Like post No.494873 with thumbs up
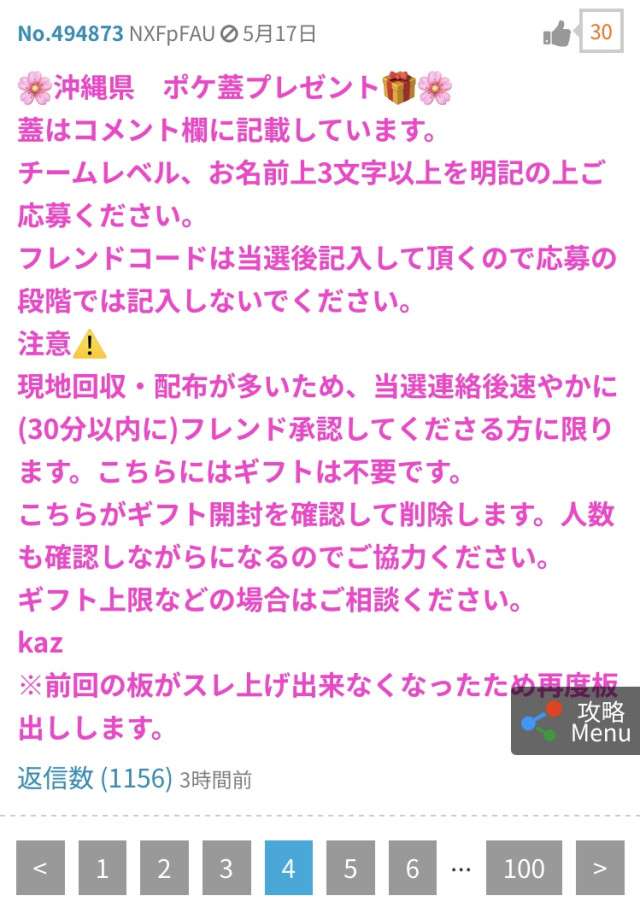Image resolution: width=640 pixels, height=919 pixels. tap(557, 34)
